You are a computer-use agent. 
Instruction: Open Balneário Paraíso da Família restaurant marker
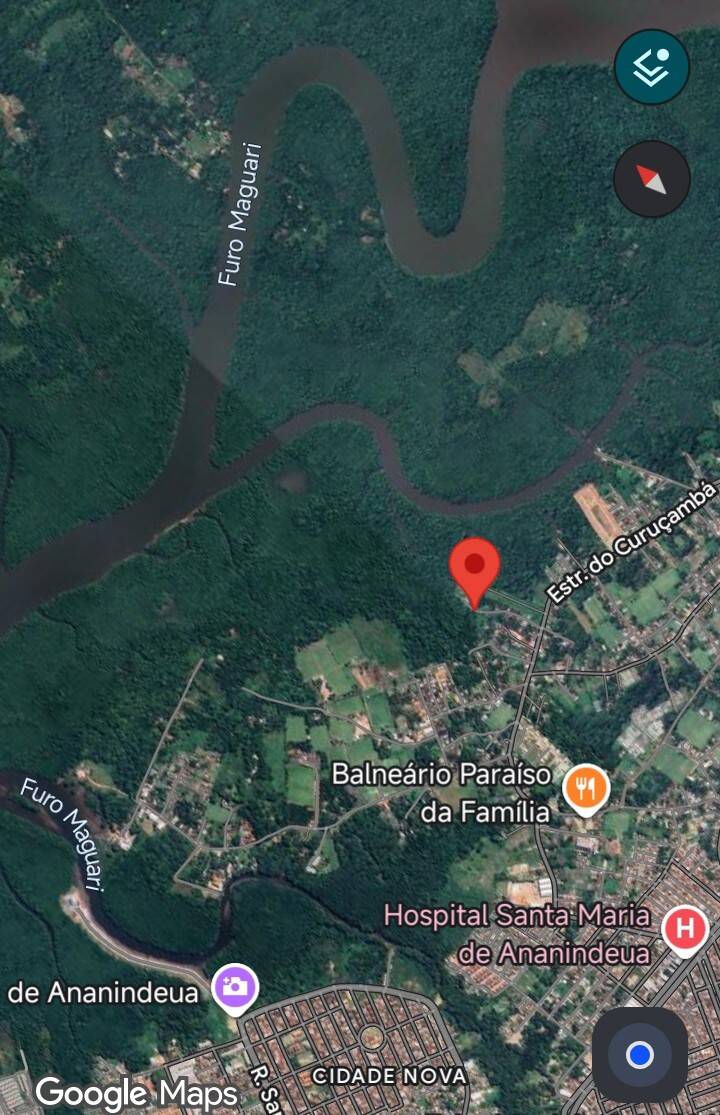(x=586, y=789)
